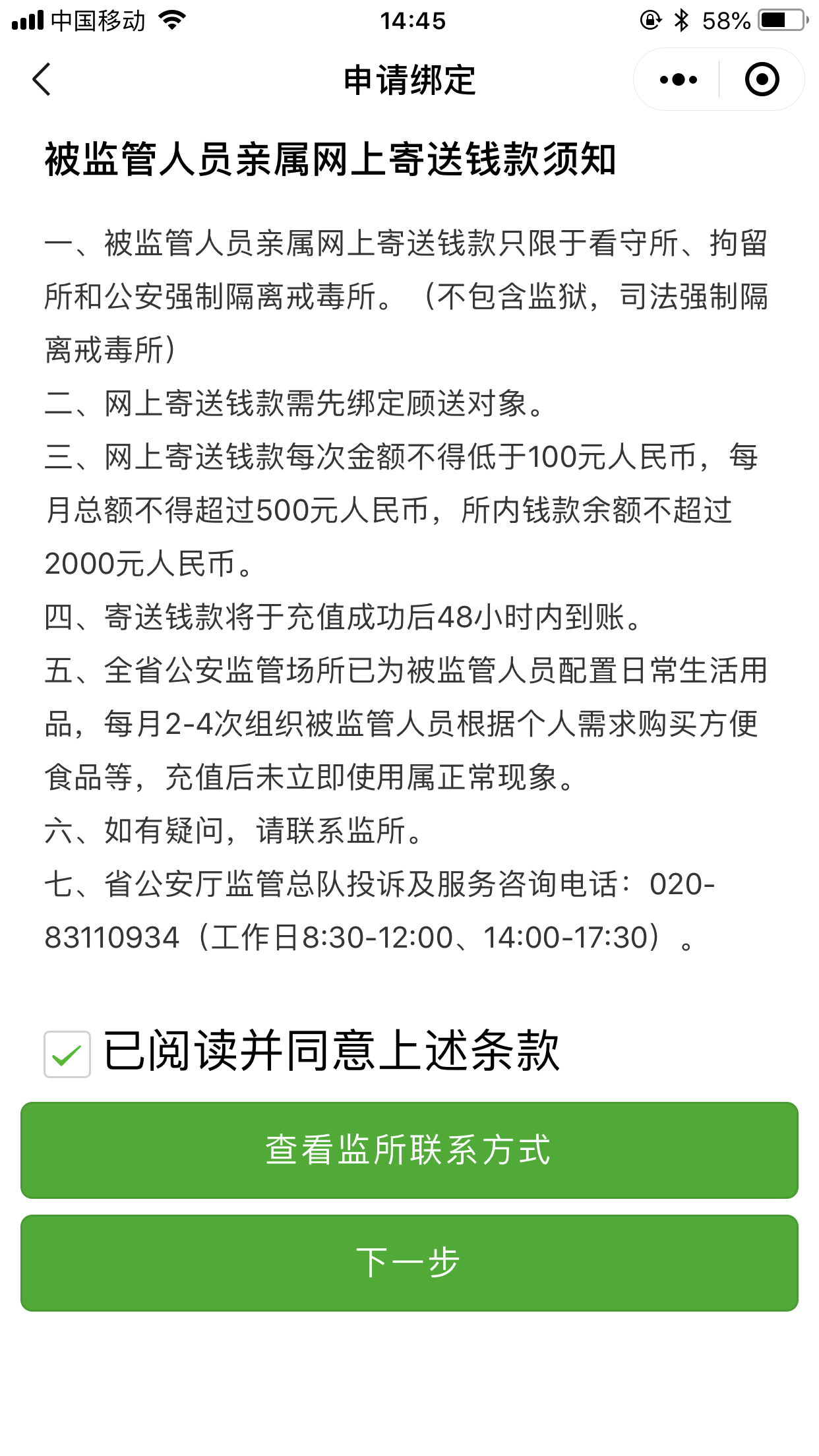Open the mini program more options menu

678,80
